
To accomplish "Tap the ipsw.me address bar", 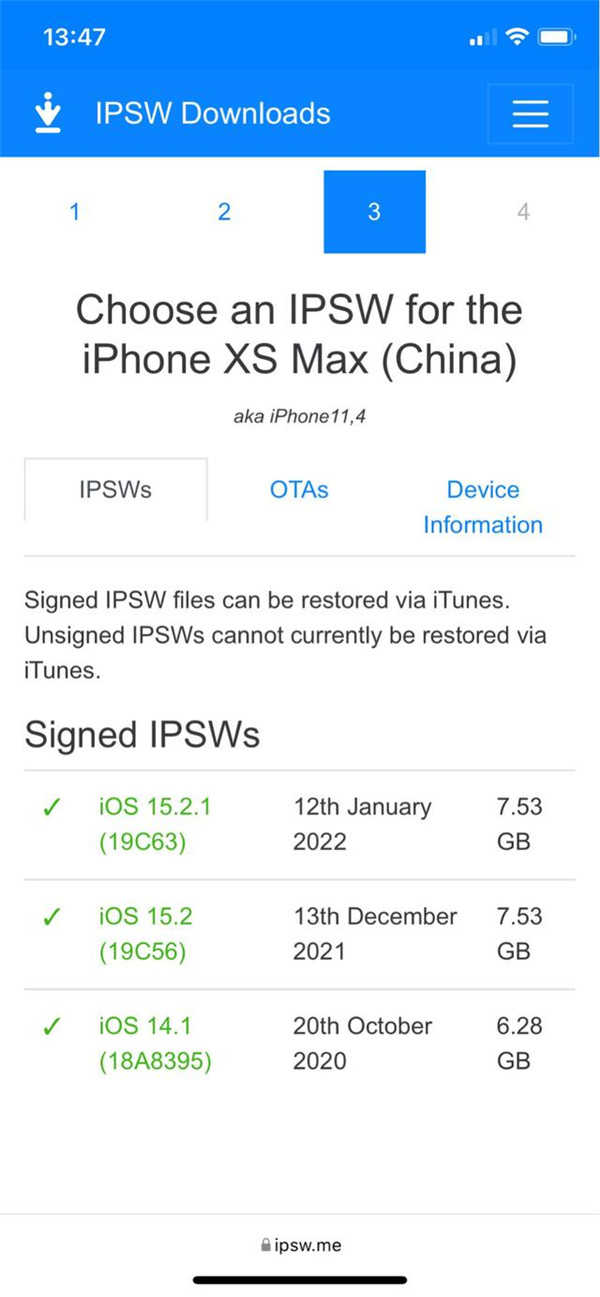I will [300, 1245].
